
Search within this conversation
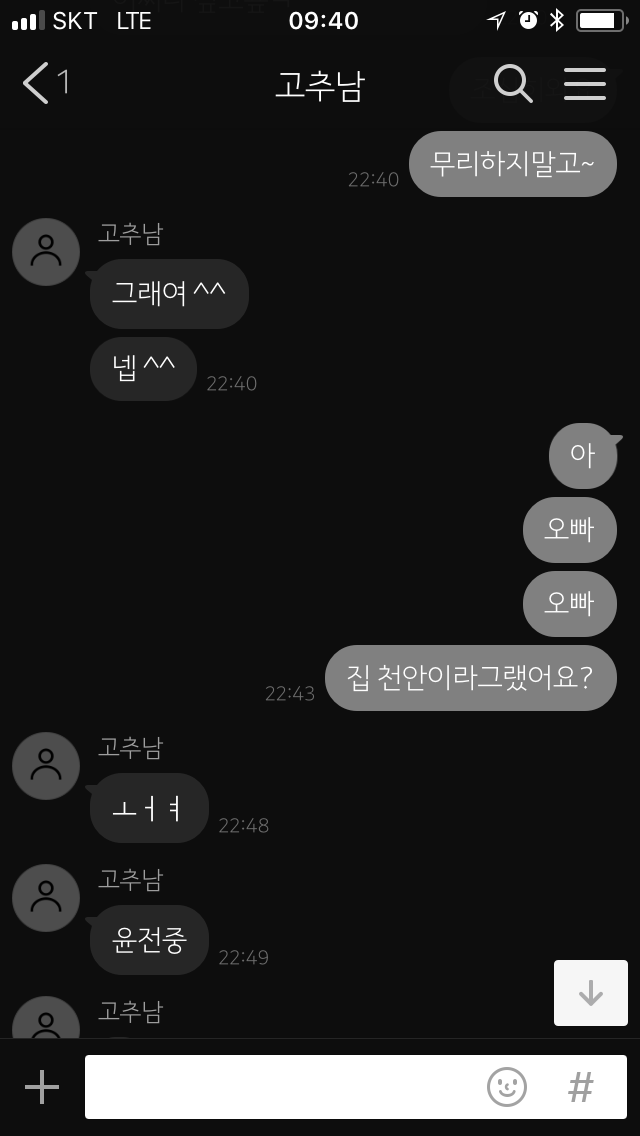tap(513, 83)
